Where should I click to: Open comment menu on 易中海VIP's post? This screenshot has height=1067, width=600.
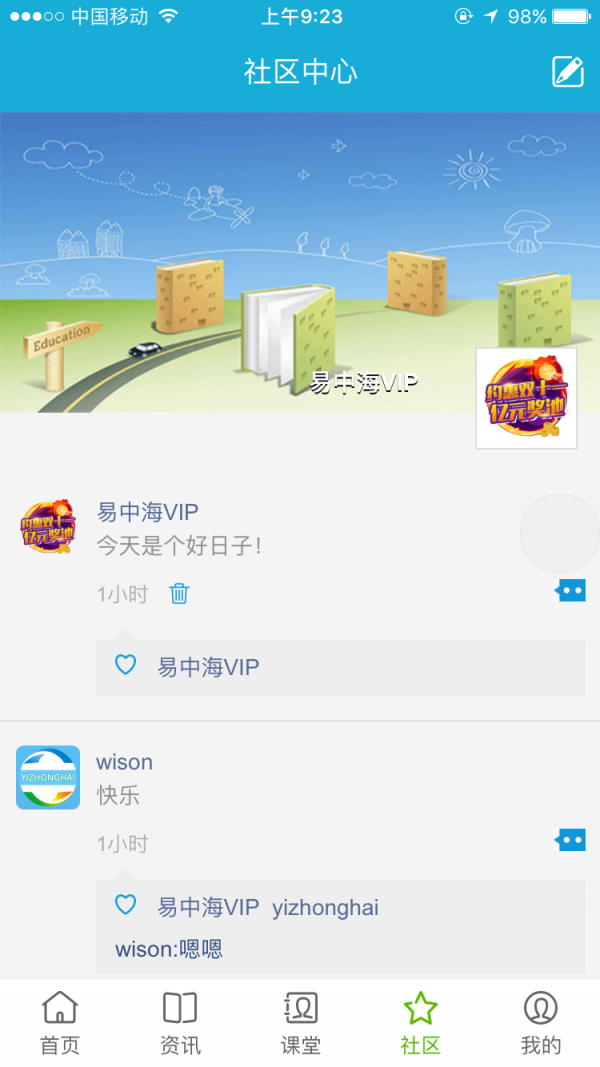click(571, 591)
